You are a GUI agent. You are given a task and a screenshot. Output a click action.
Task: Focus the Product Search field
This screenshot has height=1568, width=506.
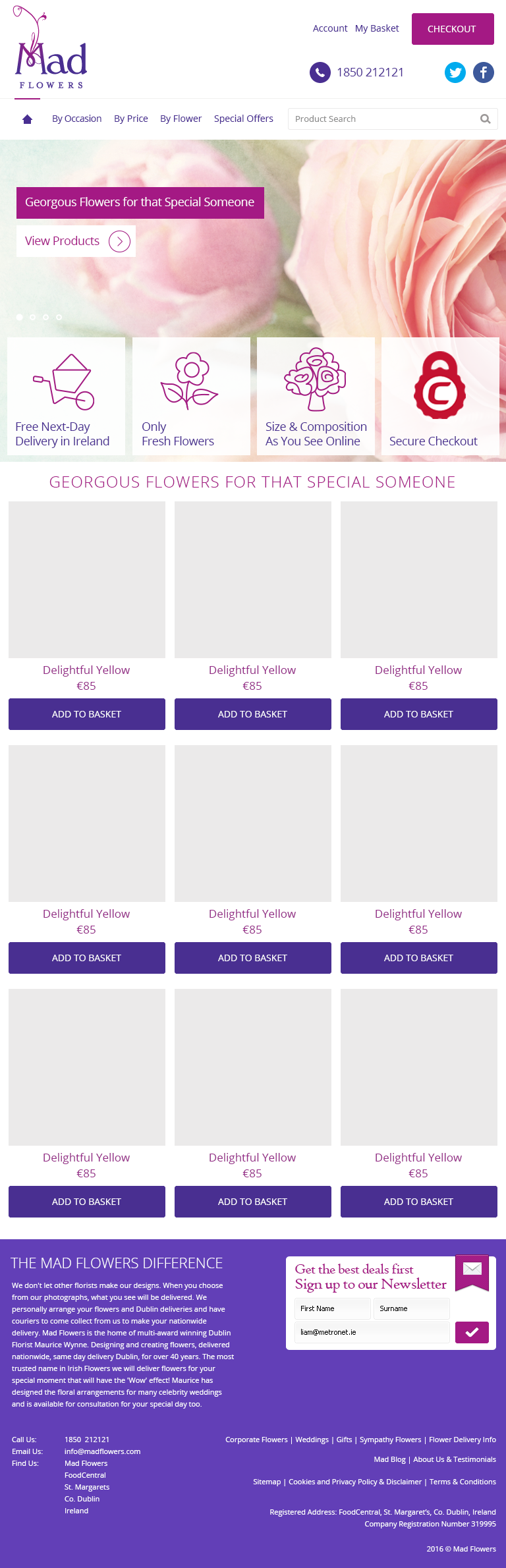(393, 119)
